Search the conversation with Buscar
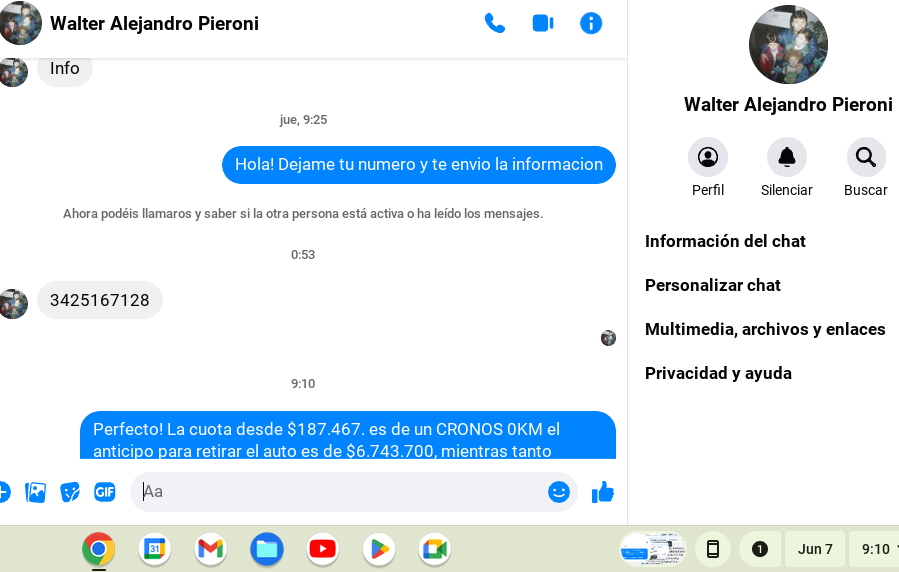 tap(866, 157)
